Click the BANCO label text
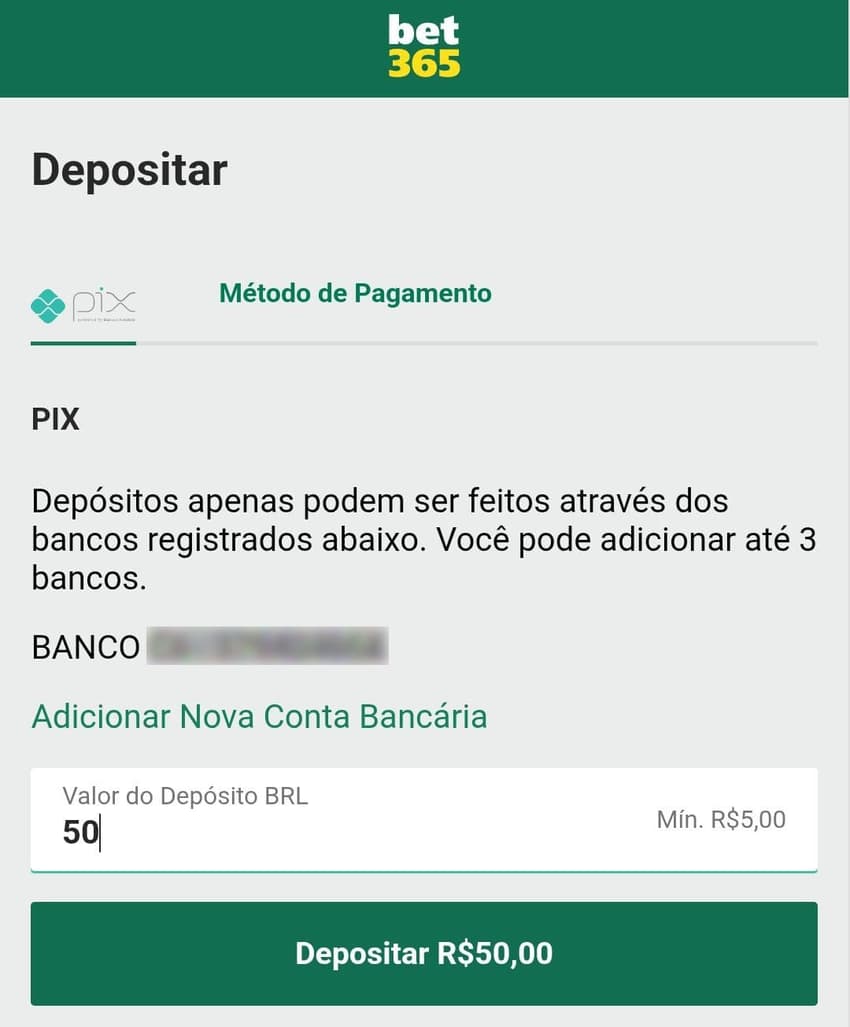Image resolution: width=850 pixels, height=1027 pixels. coord(85,647)
